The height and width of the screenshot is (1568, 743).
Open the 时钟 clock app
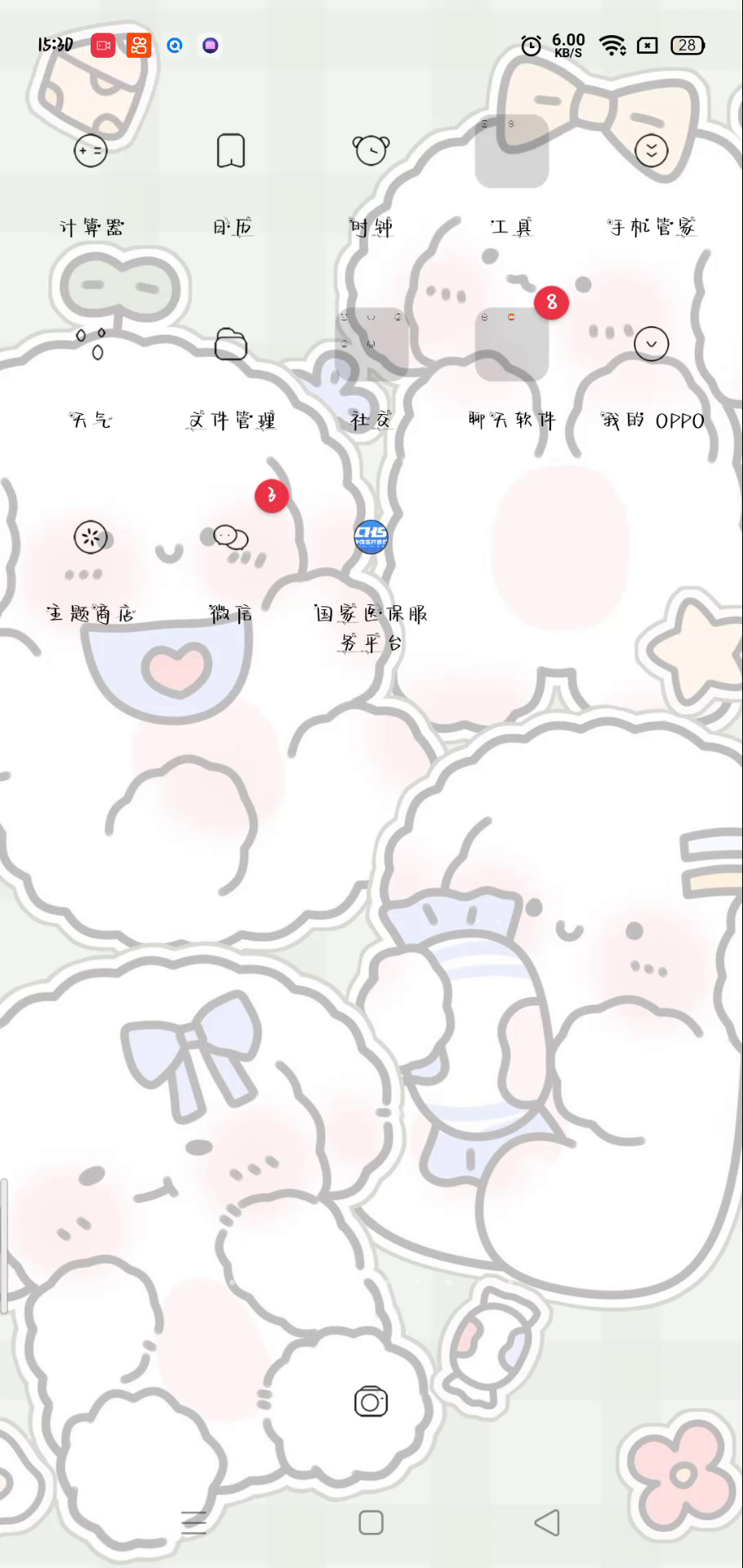tap(371, 151)
